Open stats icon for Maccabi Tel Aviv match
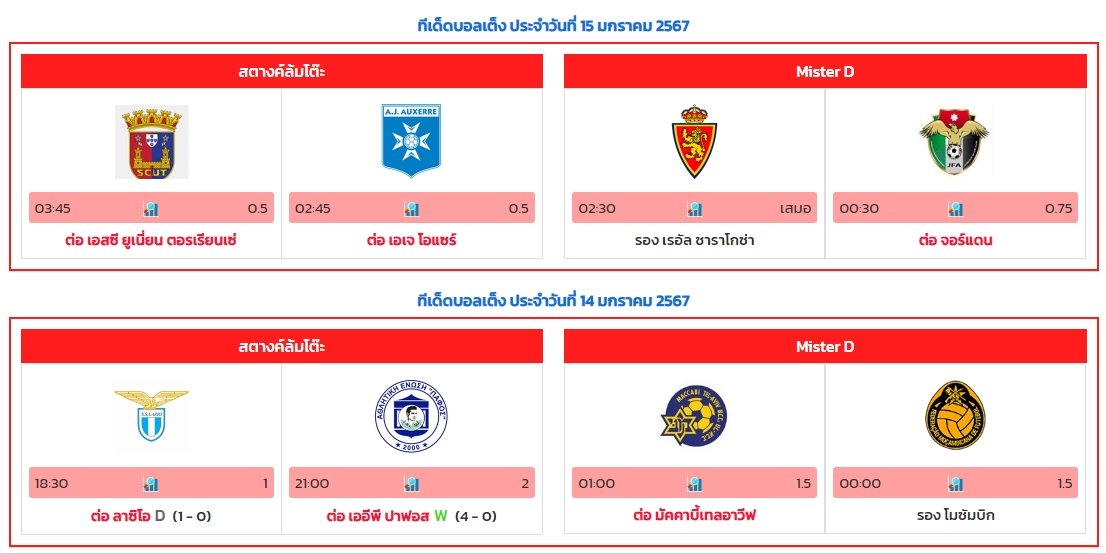1106x553 pixels. tap(694, 484)
